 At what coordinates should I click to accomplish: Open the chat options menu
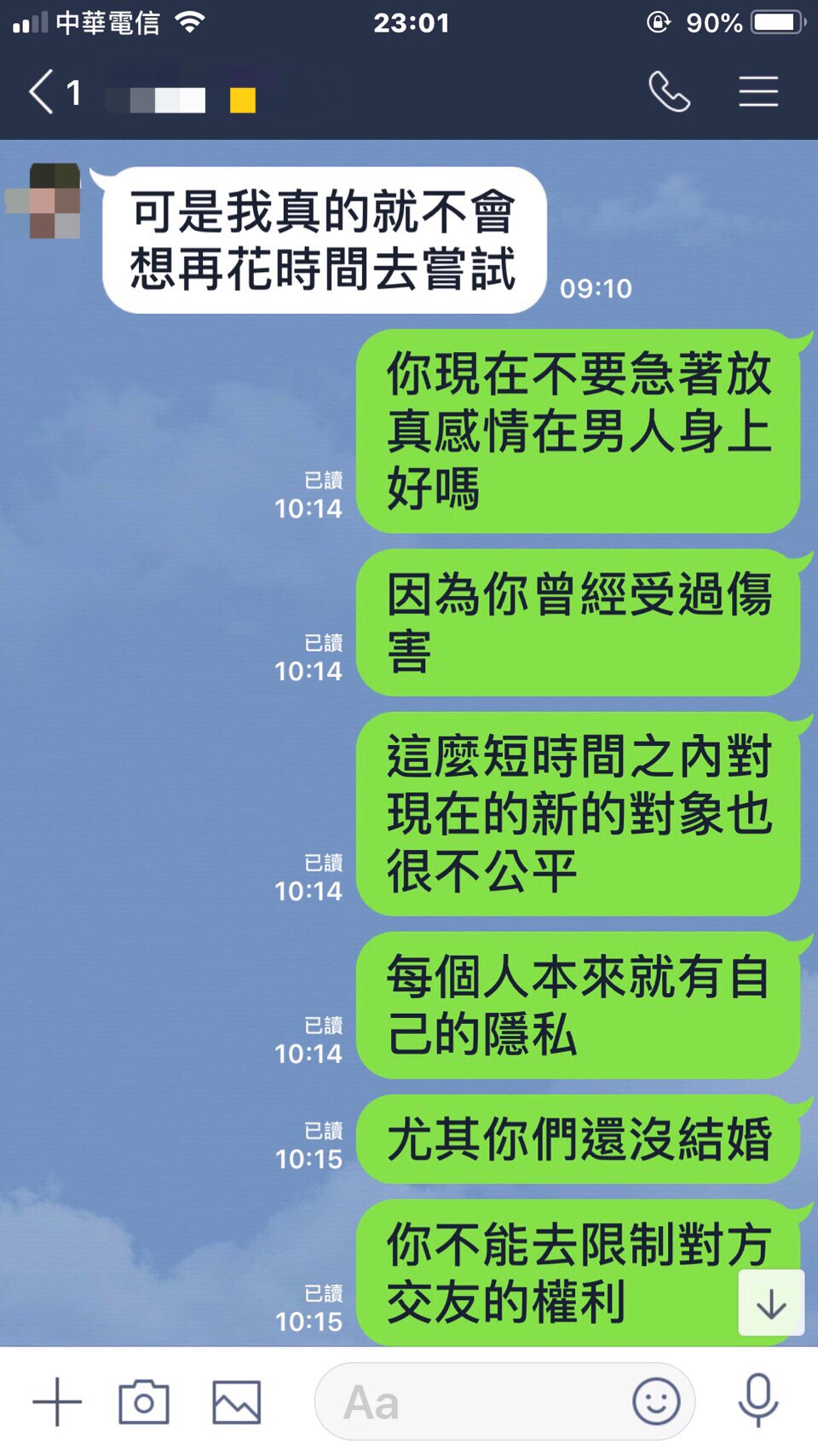(x=758, y=91)
